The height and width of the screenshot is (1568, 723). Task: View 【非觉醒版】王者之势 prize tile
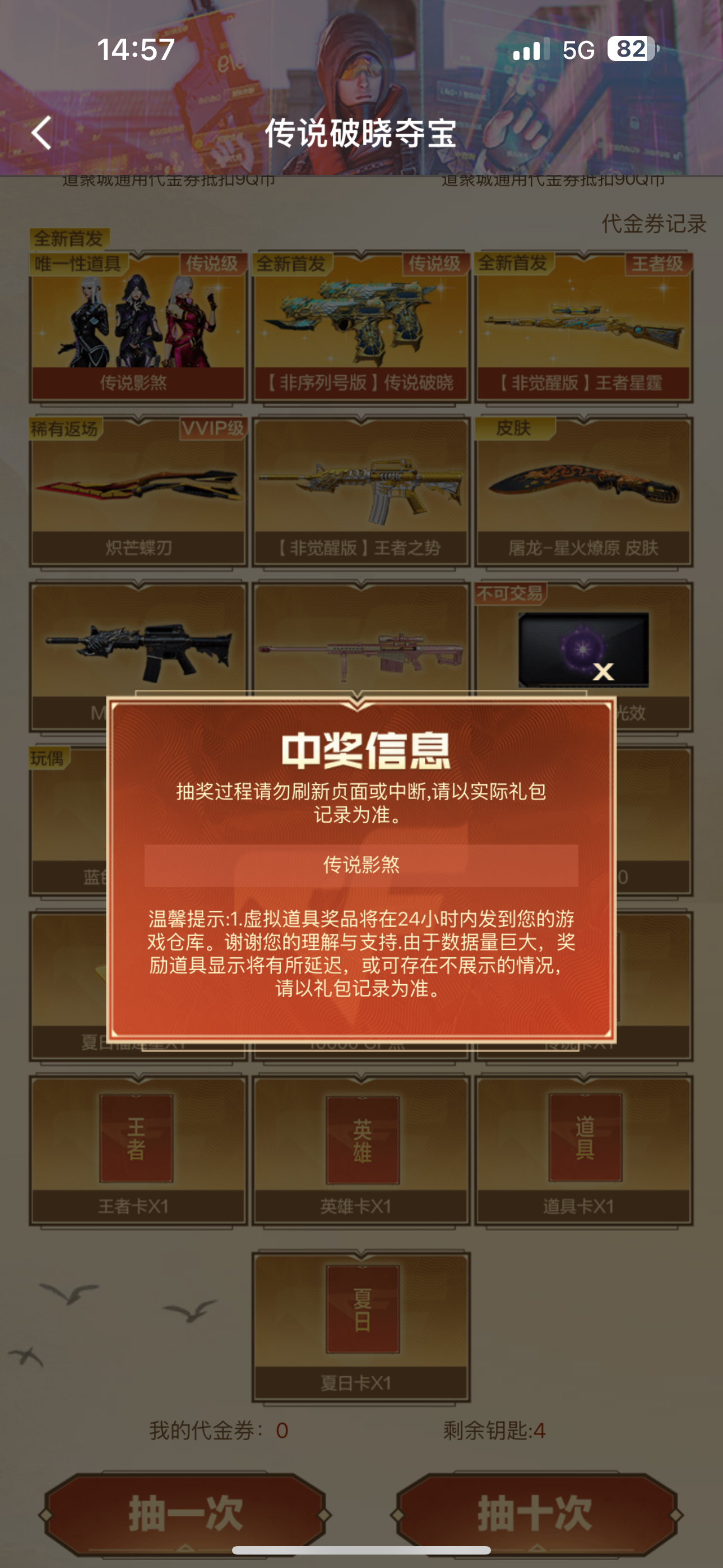click(x=361, y=491)
